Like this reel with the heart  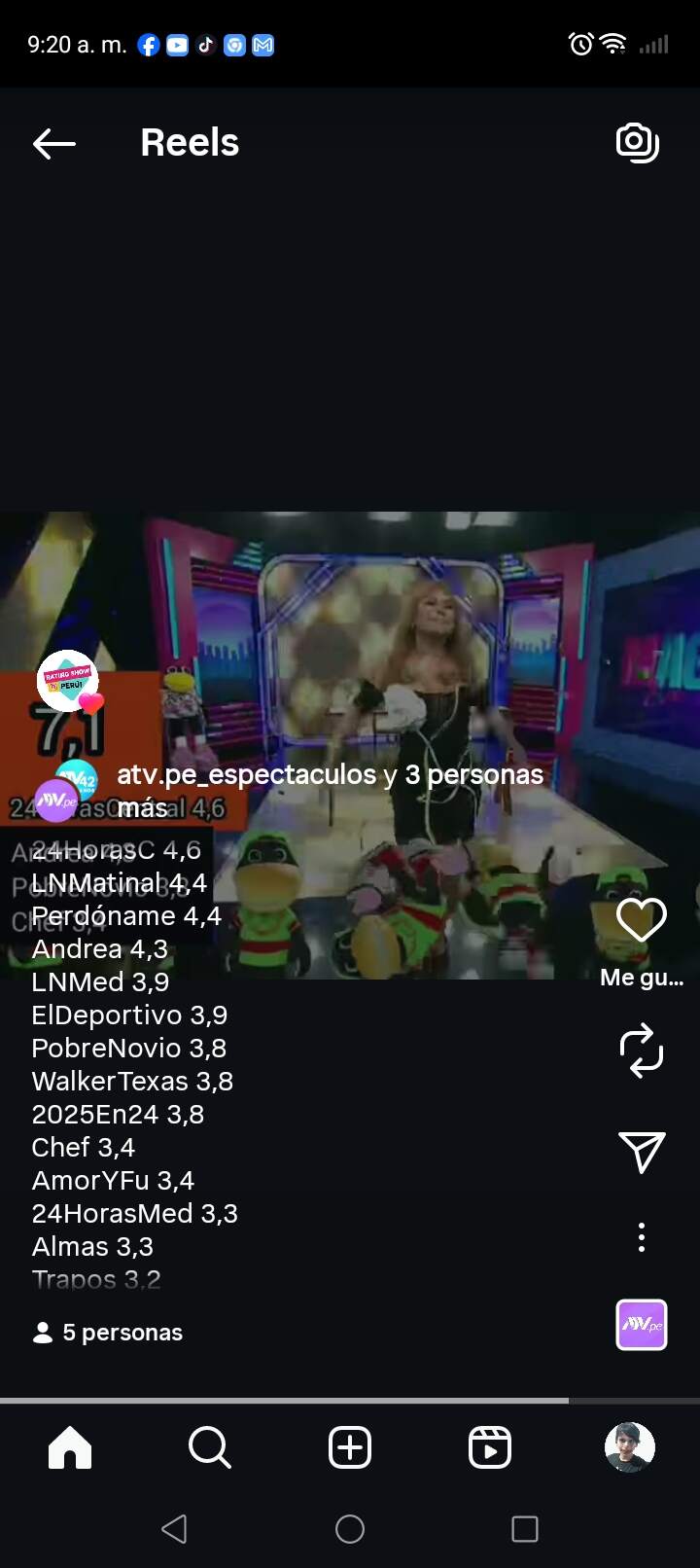[642, 920]
